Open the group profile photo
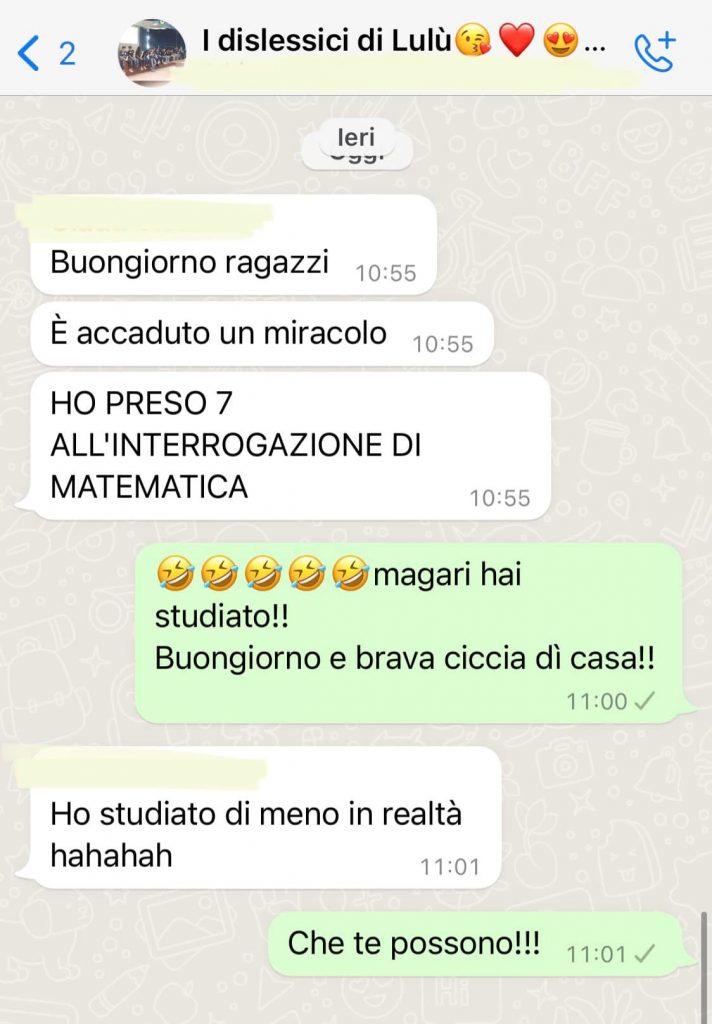 click(152, 52)
